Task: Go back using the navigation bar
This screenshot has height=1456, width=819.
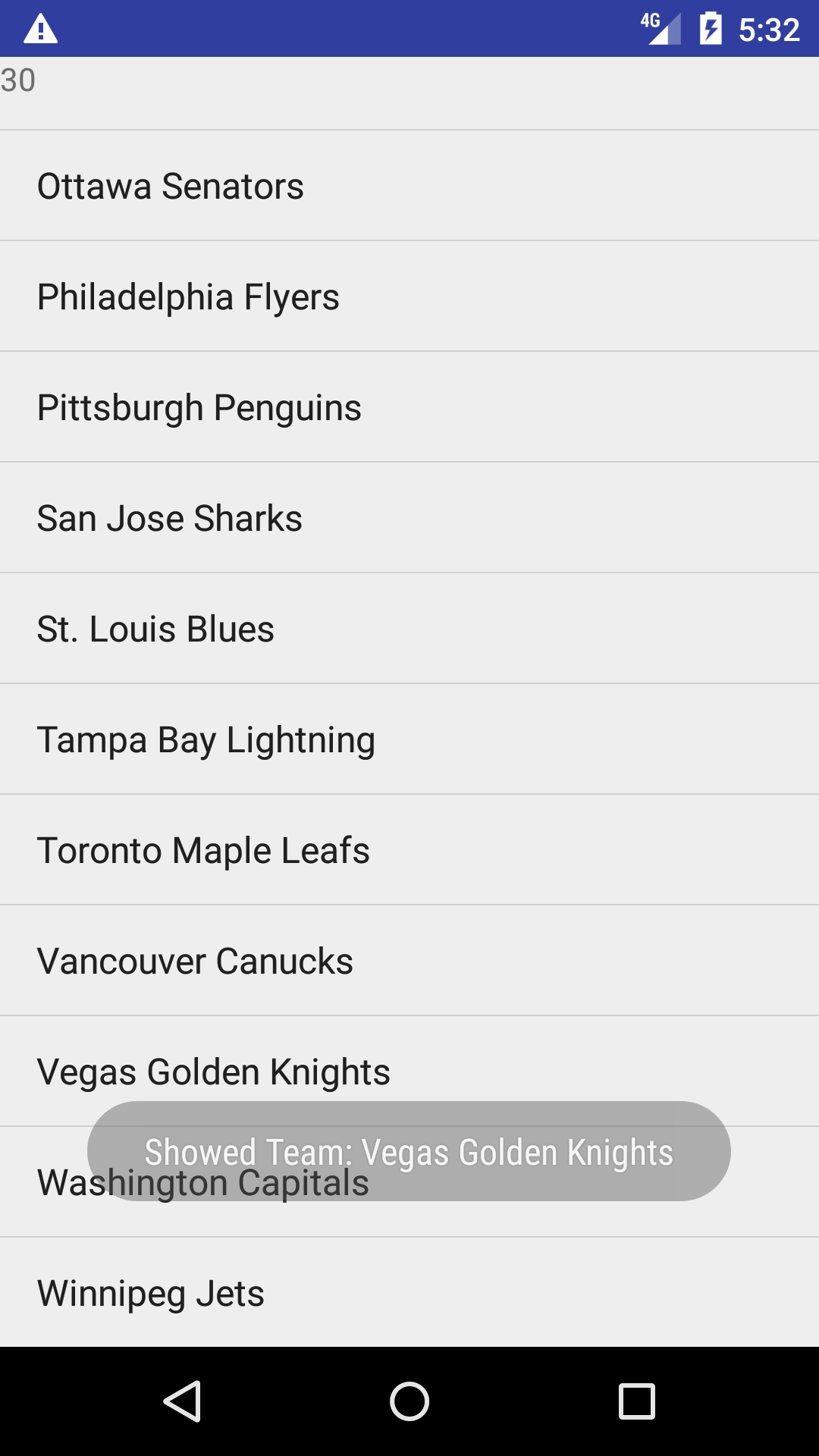Action: 182,1401
